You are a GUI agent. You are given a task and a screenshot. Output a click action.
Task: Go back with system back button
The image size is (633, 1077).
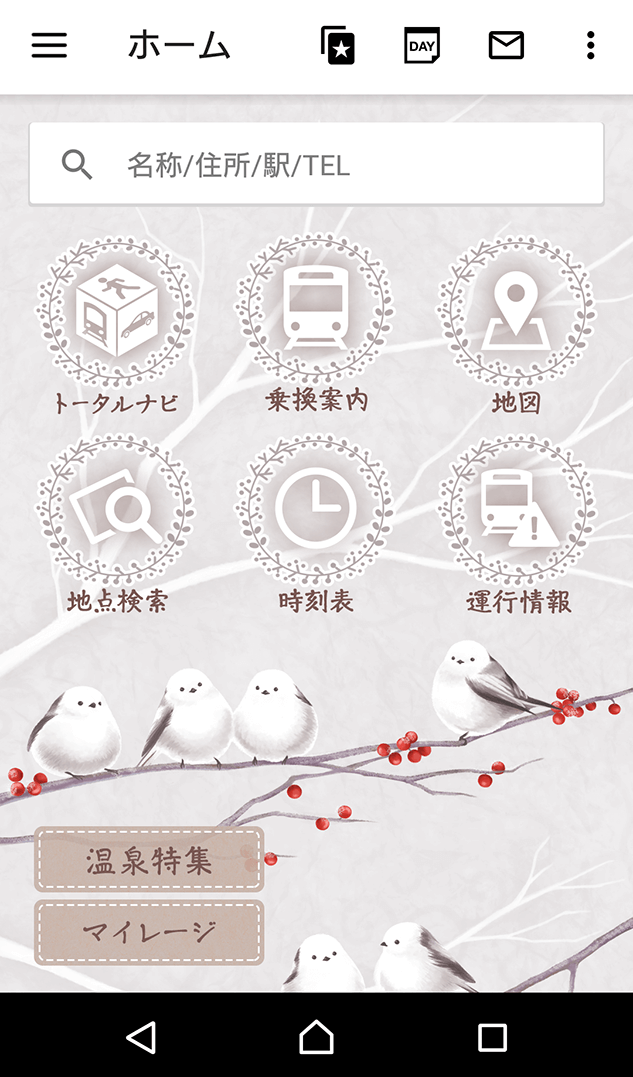[x=141, y=1037]
